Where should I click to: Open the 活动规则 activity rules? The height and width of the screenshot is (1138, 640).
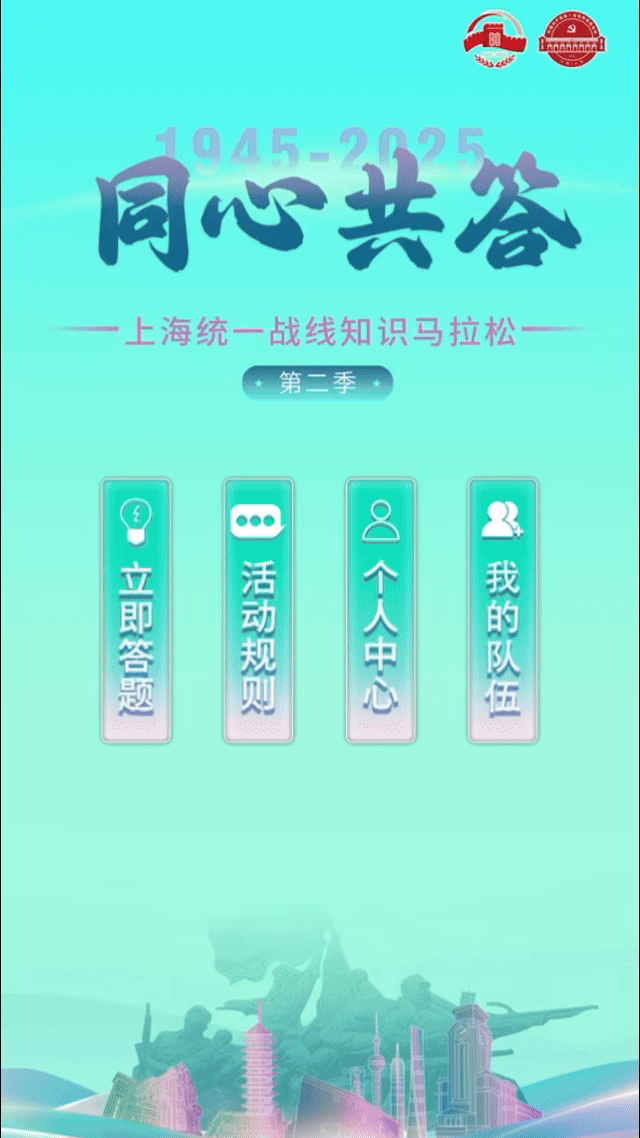pos(259,610)
